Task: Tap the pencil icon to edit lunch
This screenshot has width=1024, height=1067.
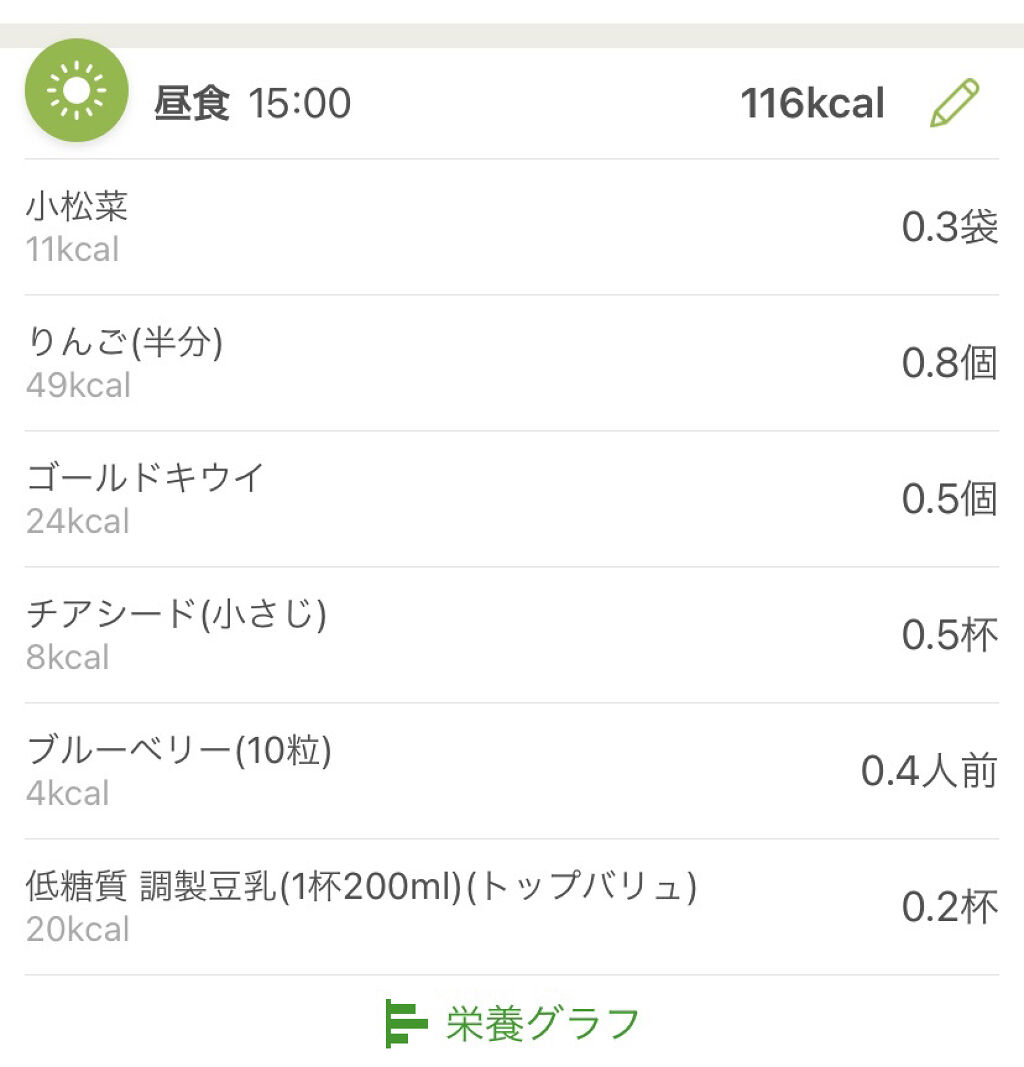Action: [x=954, y=103]
